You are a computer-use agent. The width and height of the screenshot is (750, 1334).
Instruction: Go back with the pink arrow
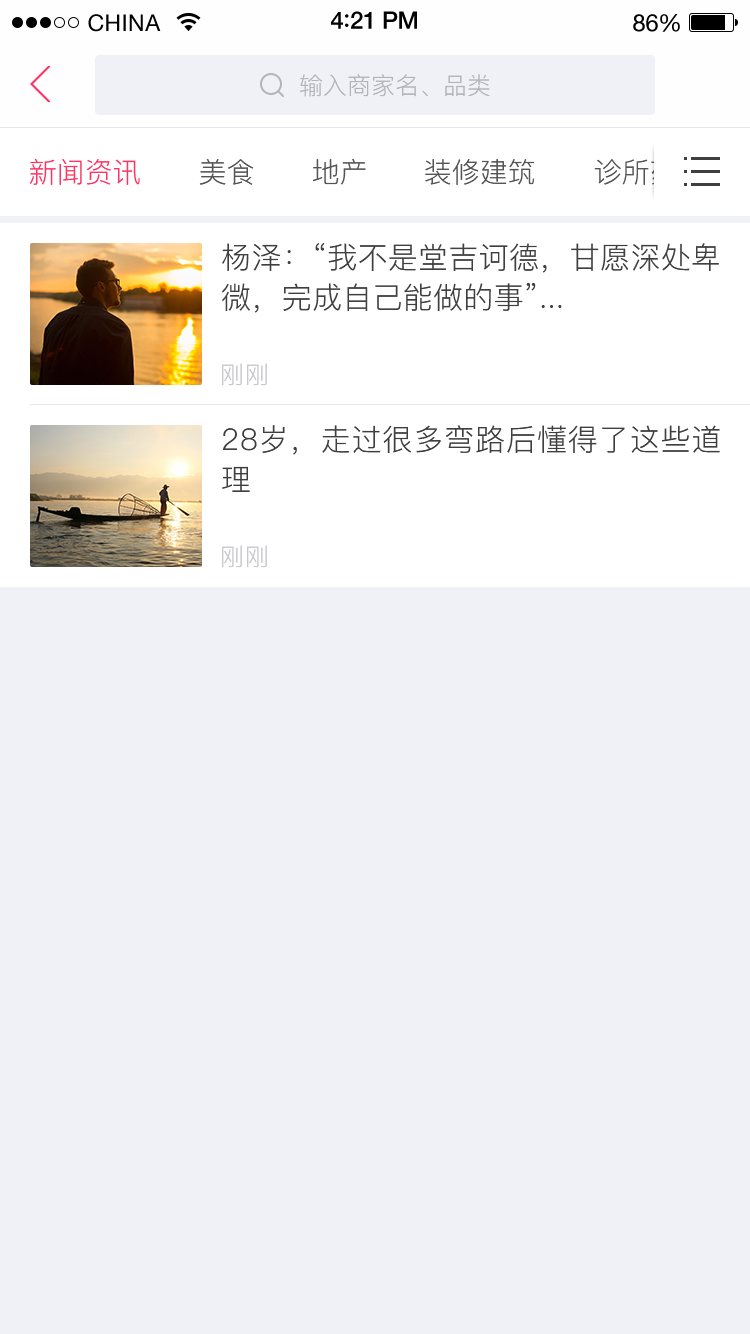[40, 85]
